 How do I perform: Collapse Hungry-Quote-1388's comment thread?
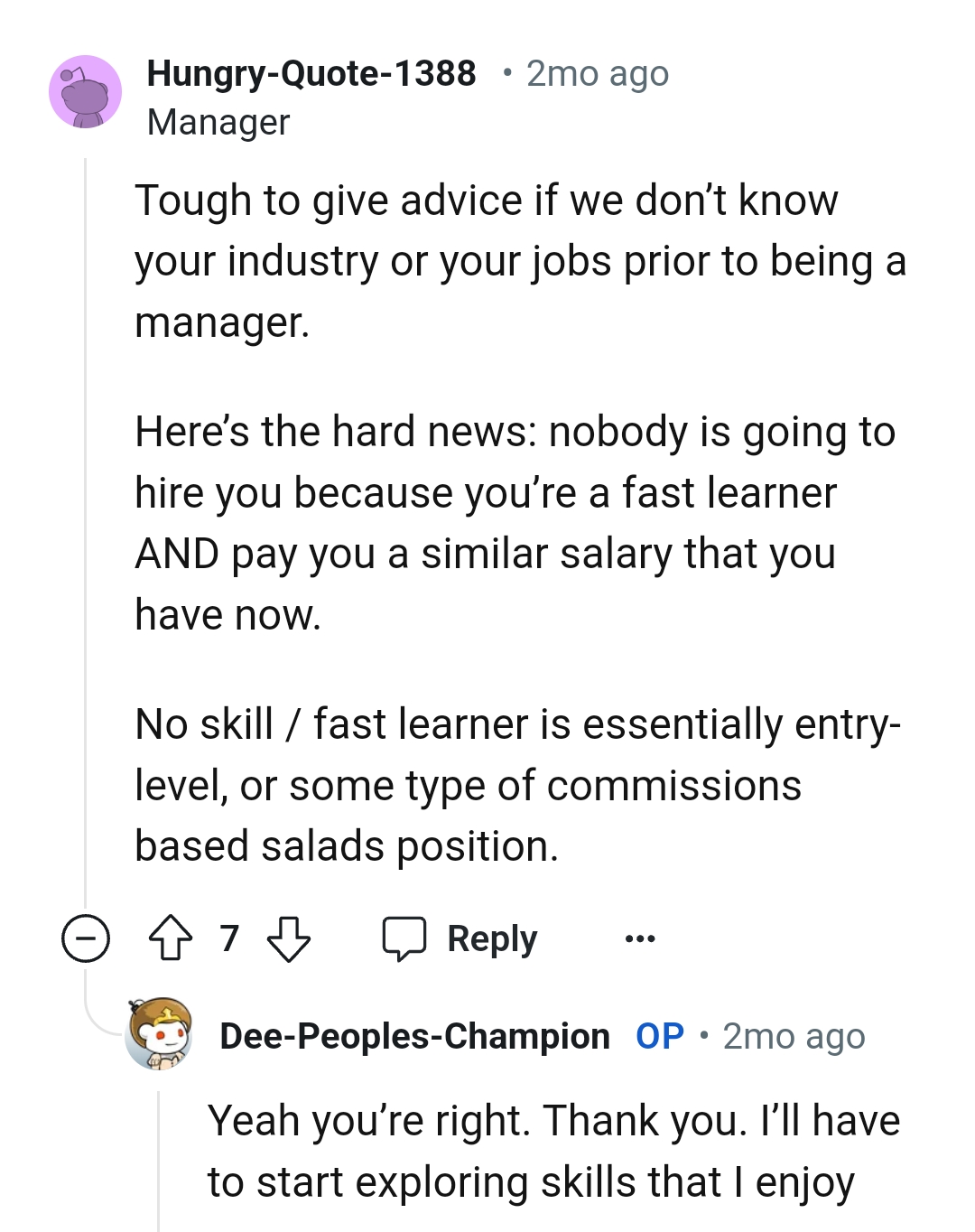pyautogui.click(x=86, y=938)
